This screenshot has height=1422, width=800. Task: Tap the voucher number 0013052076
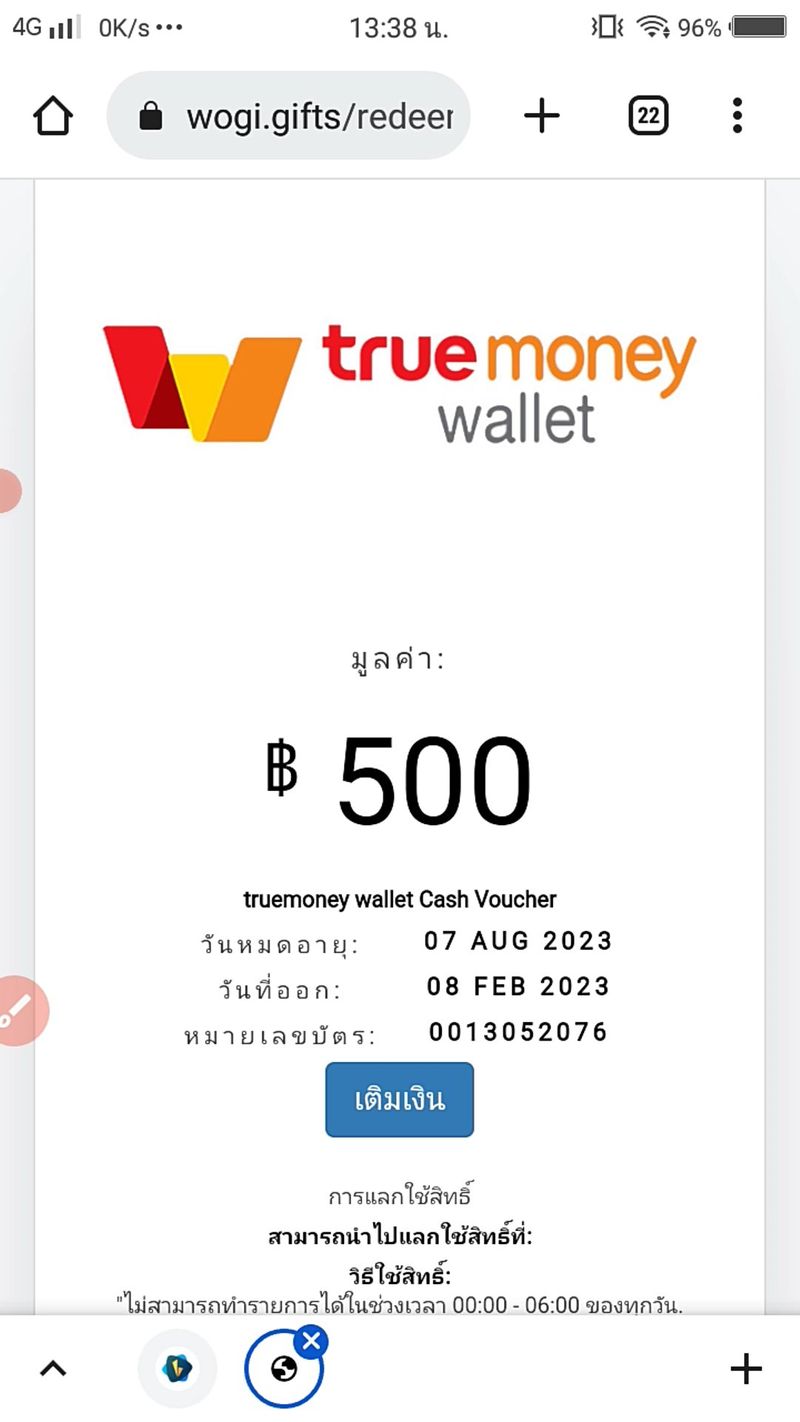tap(519, 1031)
